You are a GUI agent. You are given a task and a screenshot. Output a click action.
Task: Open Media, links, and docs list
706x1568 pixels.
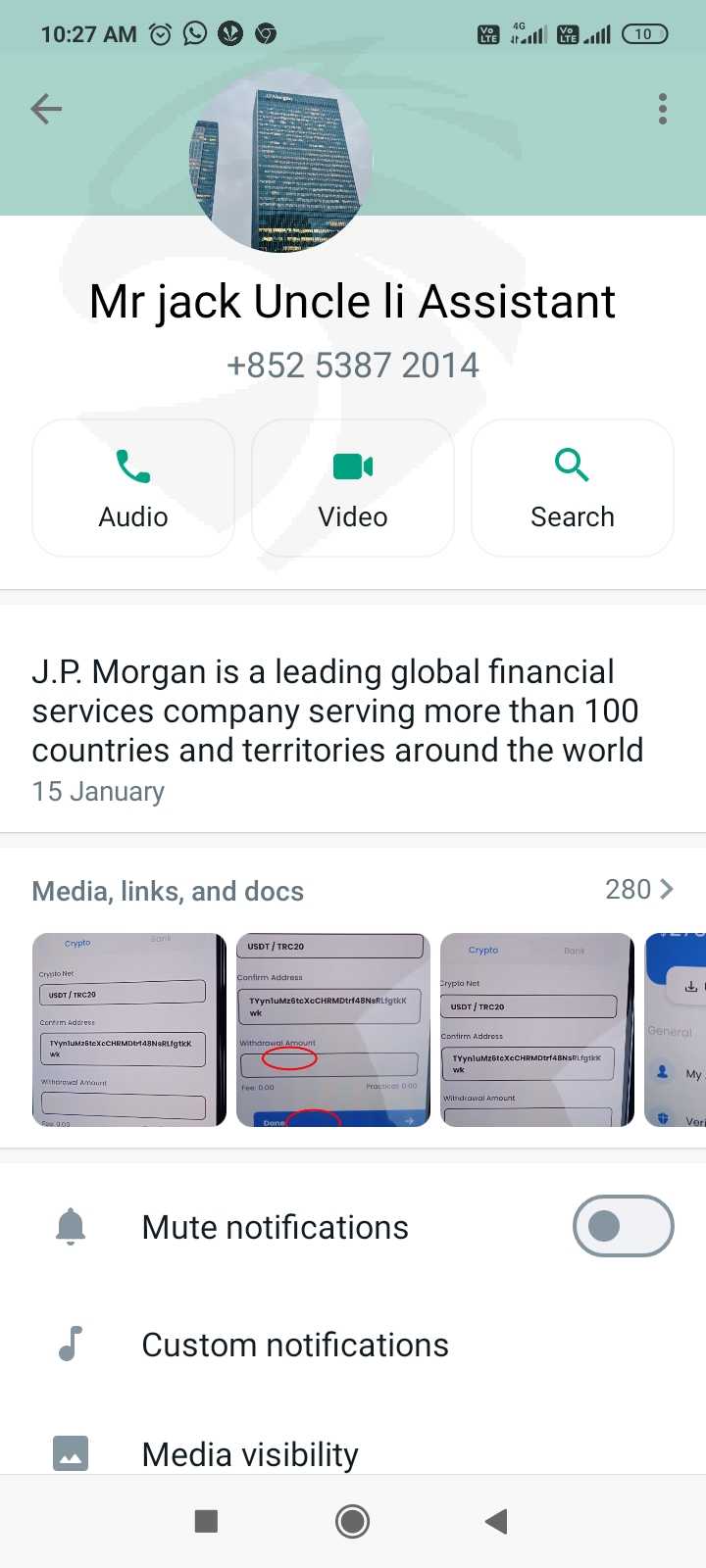click(353, 890)
